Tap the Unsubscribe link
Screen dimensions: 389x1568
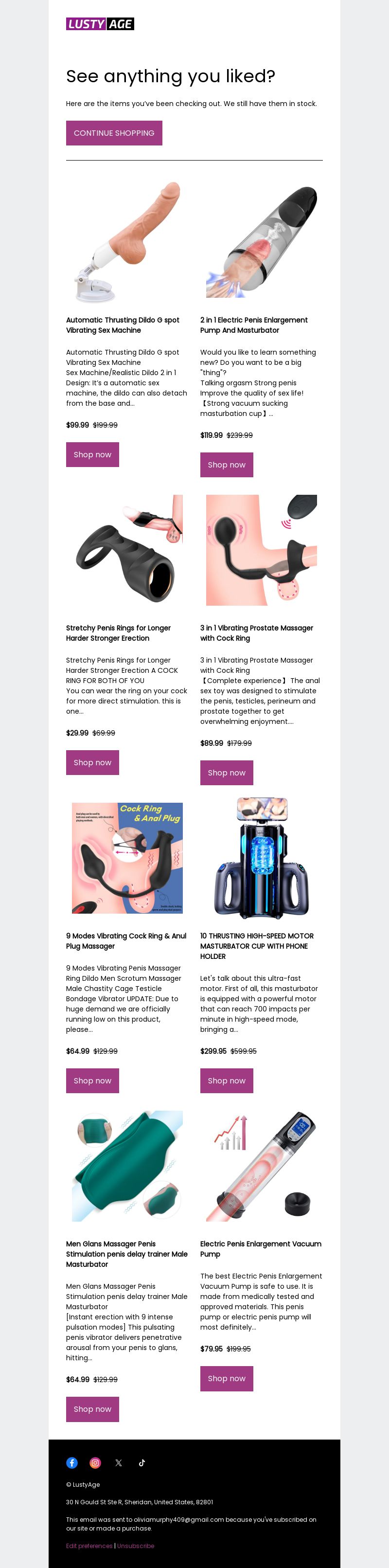136,1546
